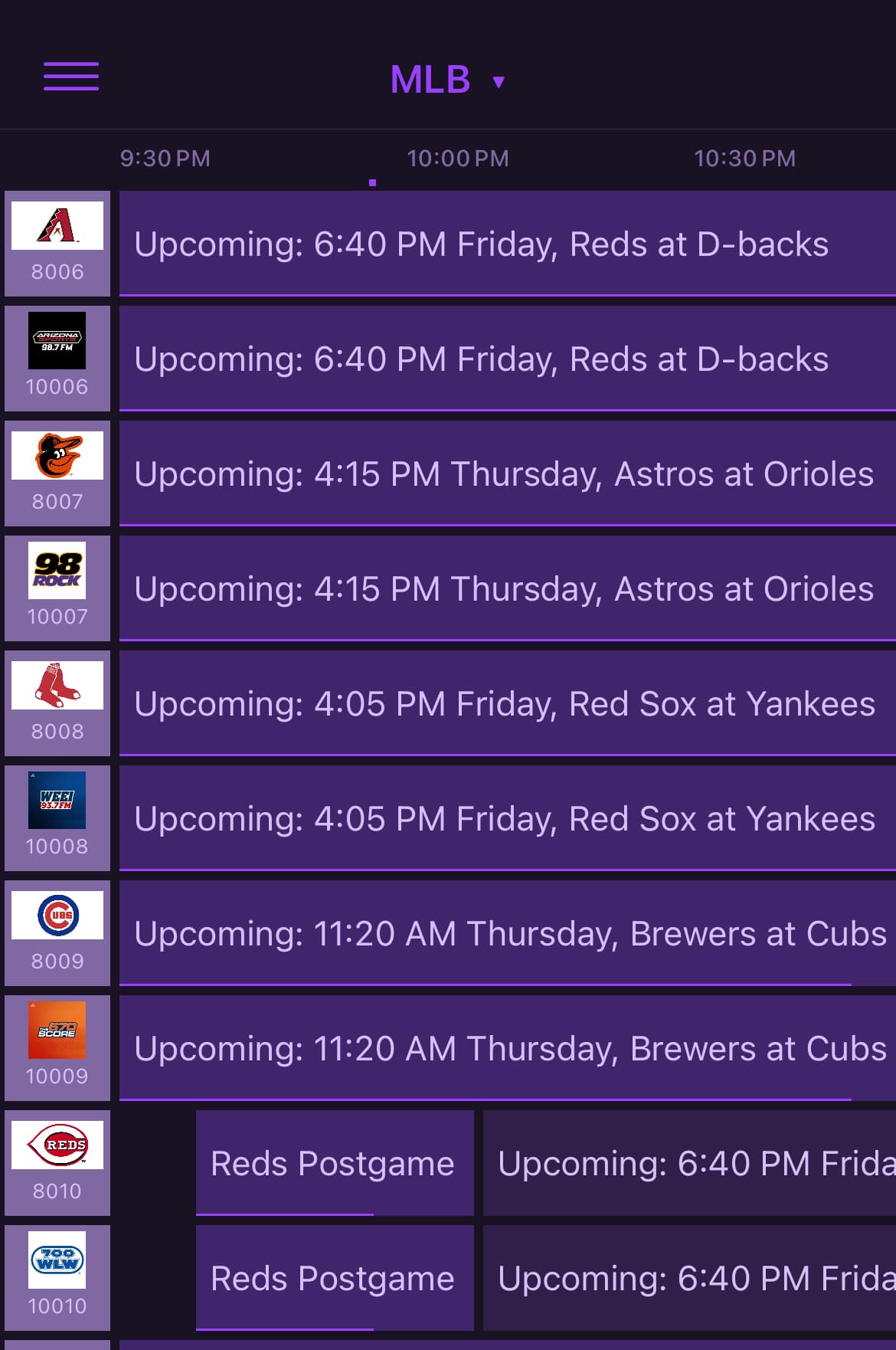Select WEEI 93.7 FM channel 10008
The image size is (896, 1350).
(57, 818)
